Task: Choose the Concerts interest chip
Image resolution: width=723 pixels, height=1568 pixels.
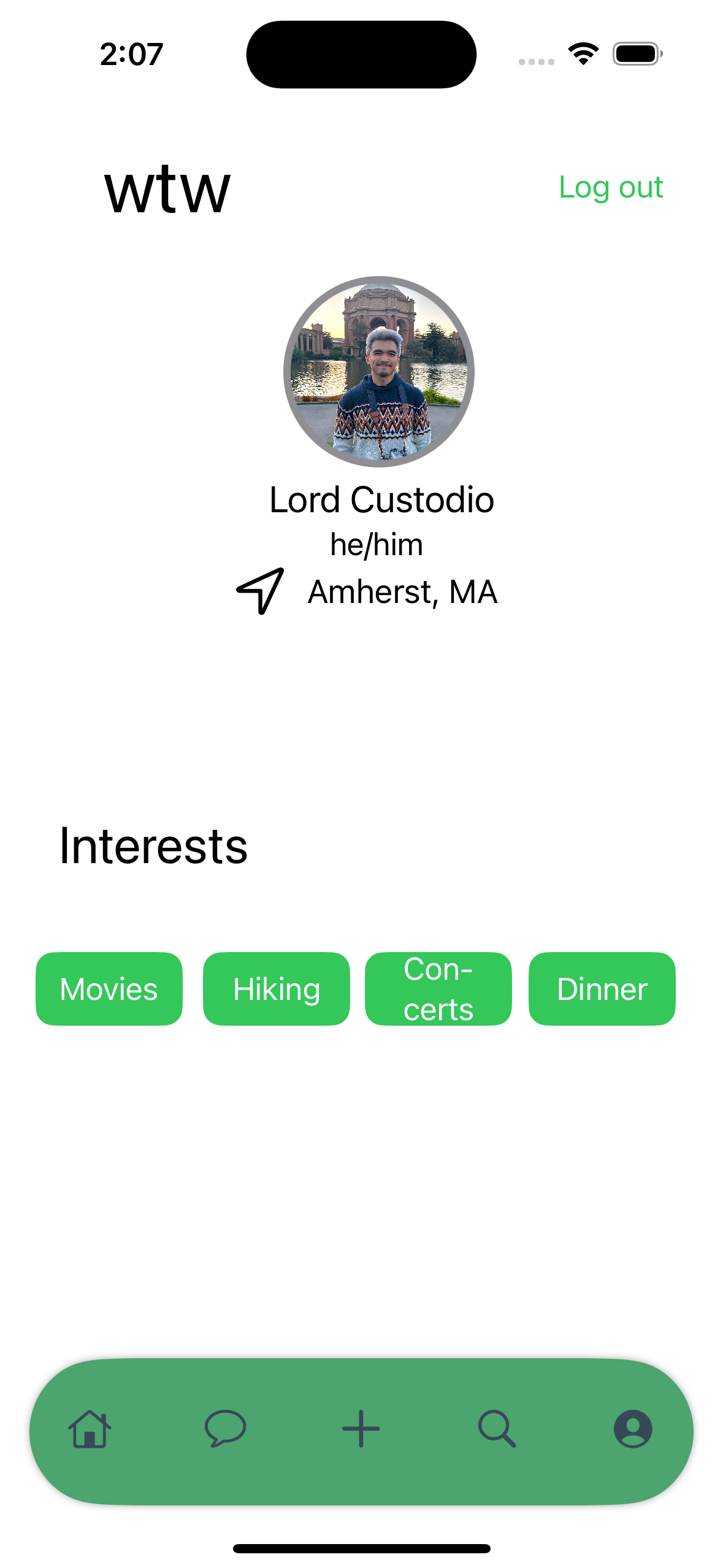Action: (438, 988)
